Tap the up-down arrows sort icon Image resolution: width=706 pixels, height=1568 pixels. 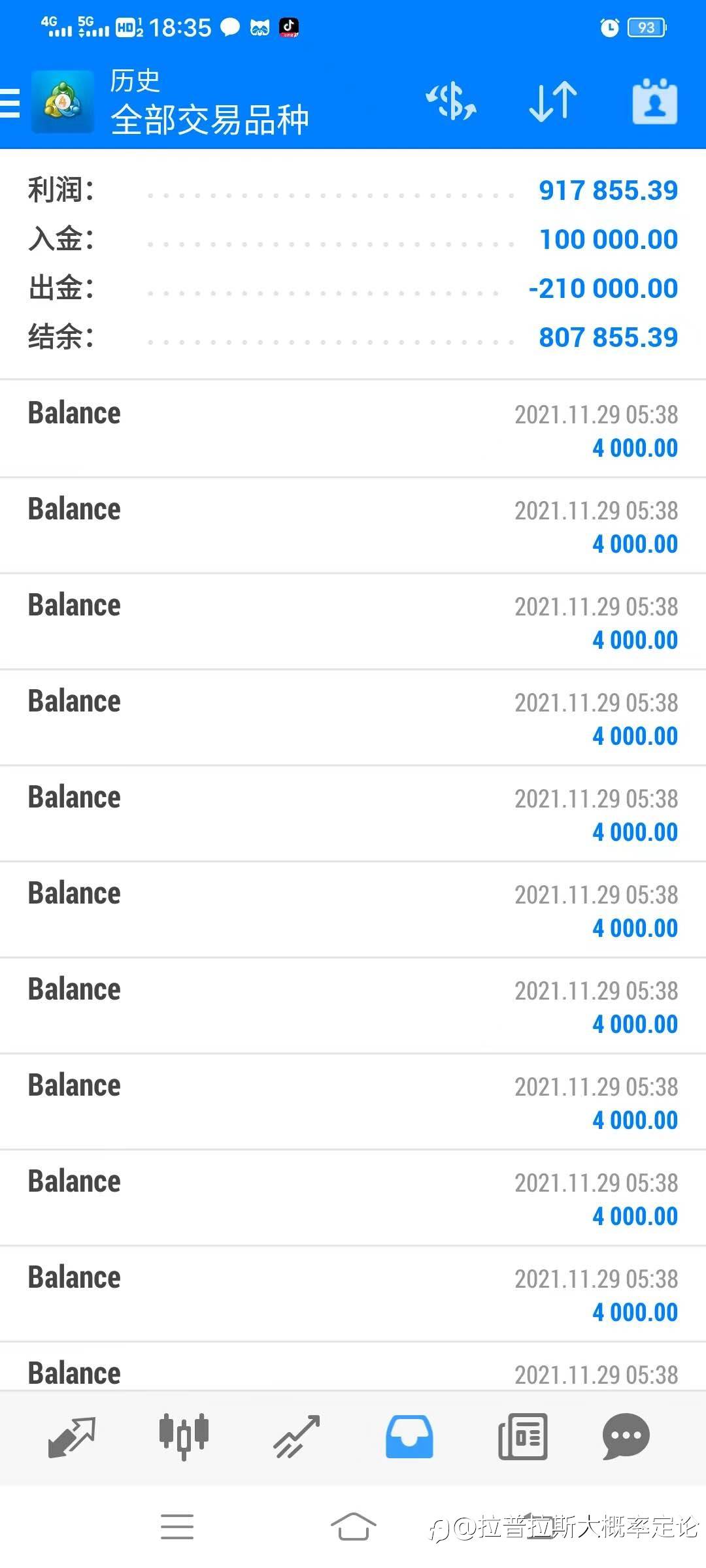pos(553,102)
